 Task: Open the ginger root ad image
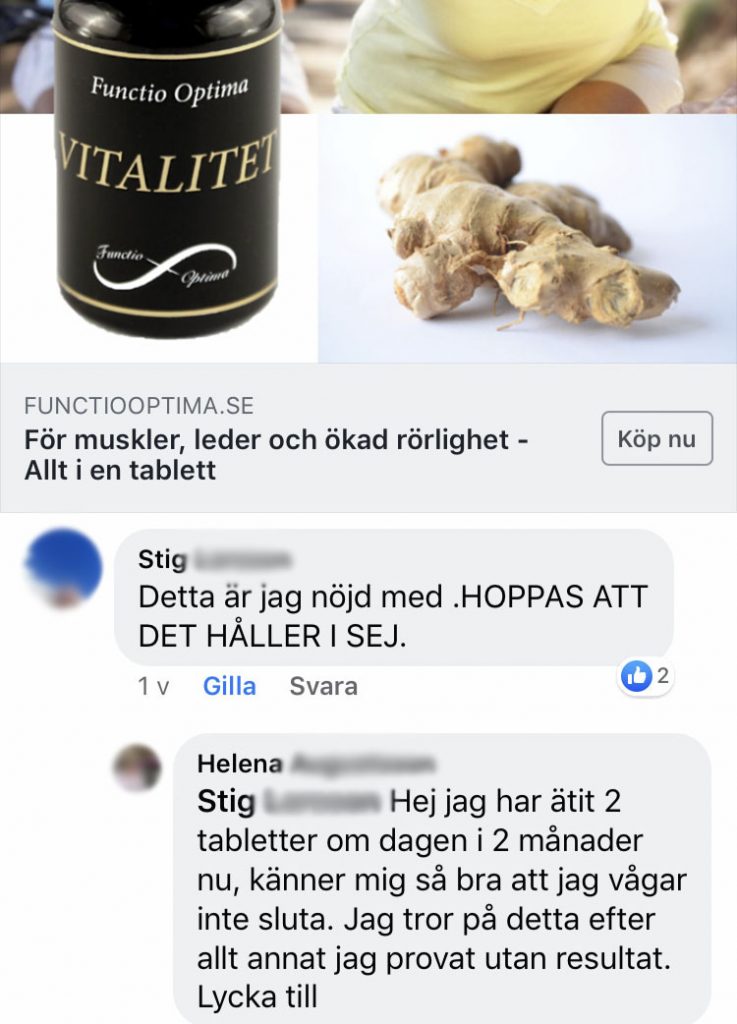pos(527,238)
